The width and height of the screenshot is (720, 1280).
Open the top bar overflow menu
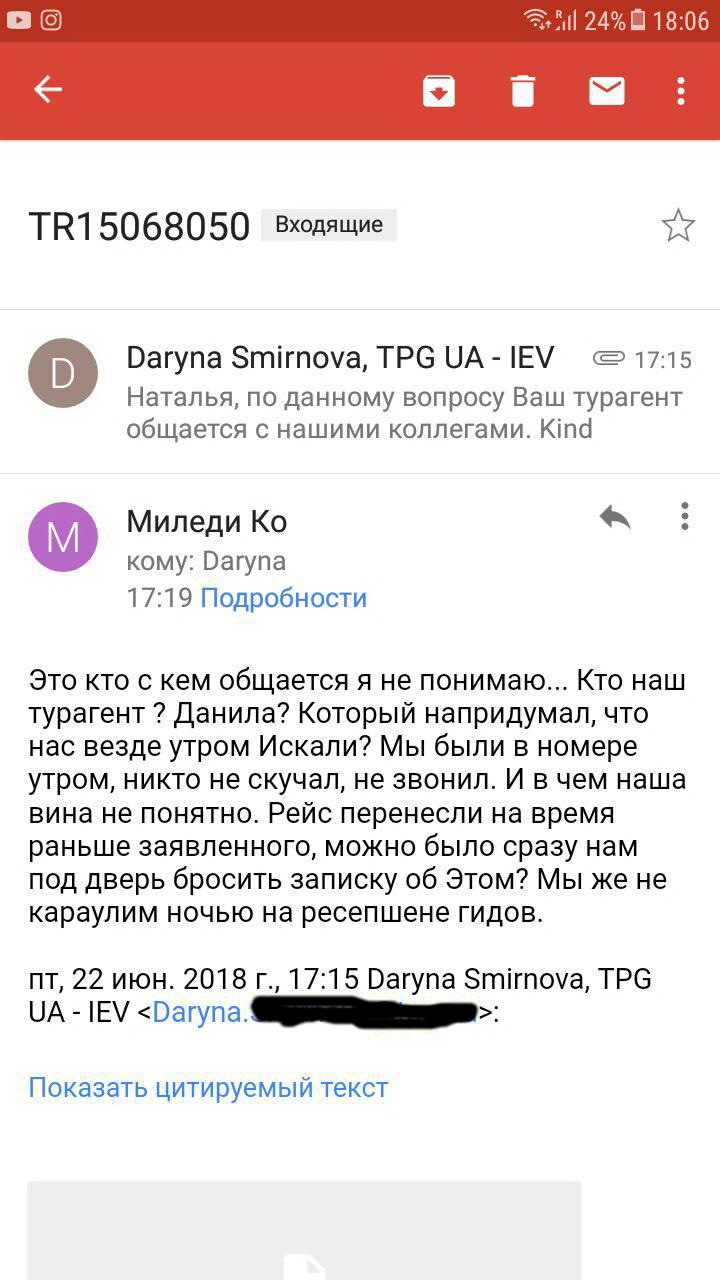[681, 91]
